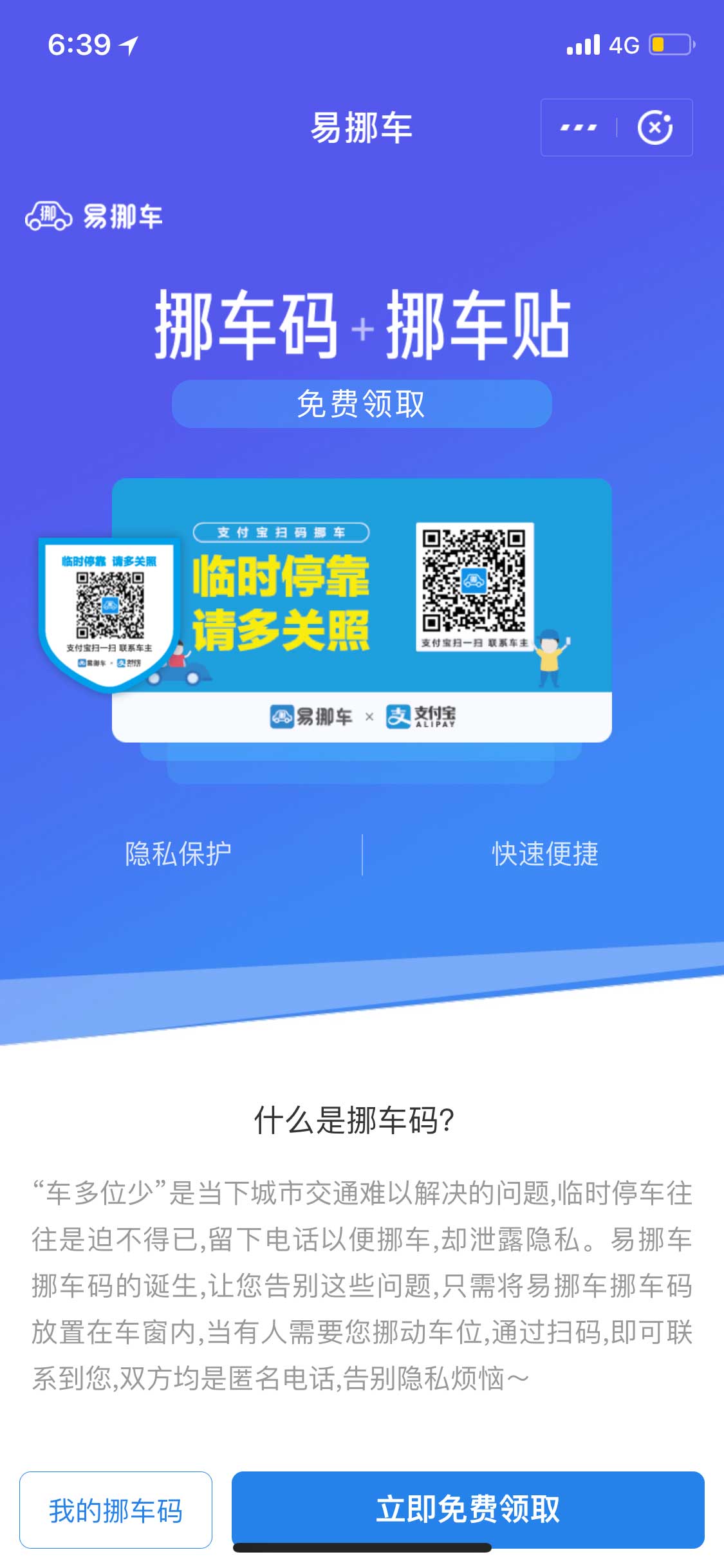
Task: Close the 易挪车 mini program
Action: click(x=654, y=127)
